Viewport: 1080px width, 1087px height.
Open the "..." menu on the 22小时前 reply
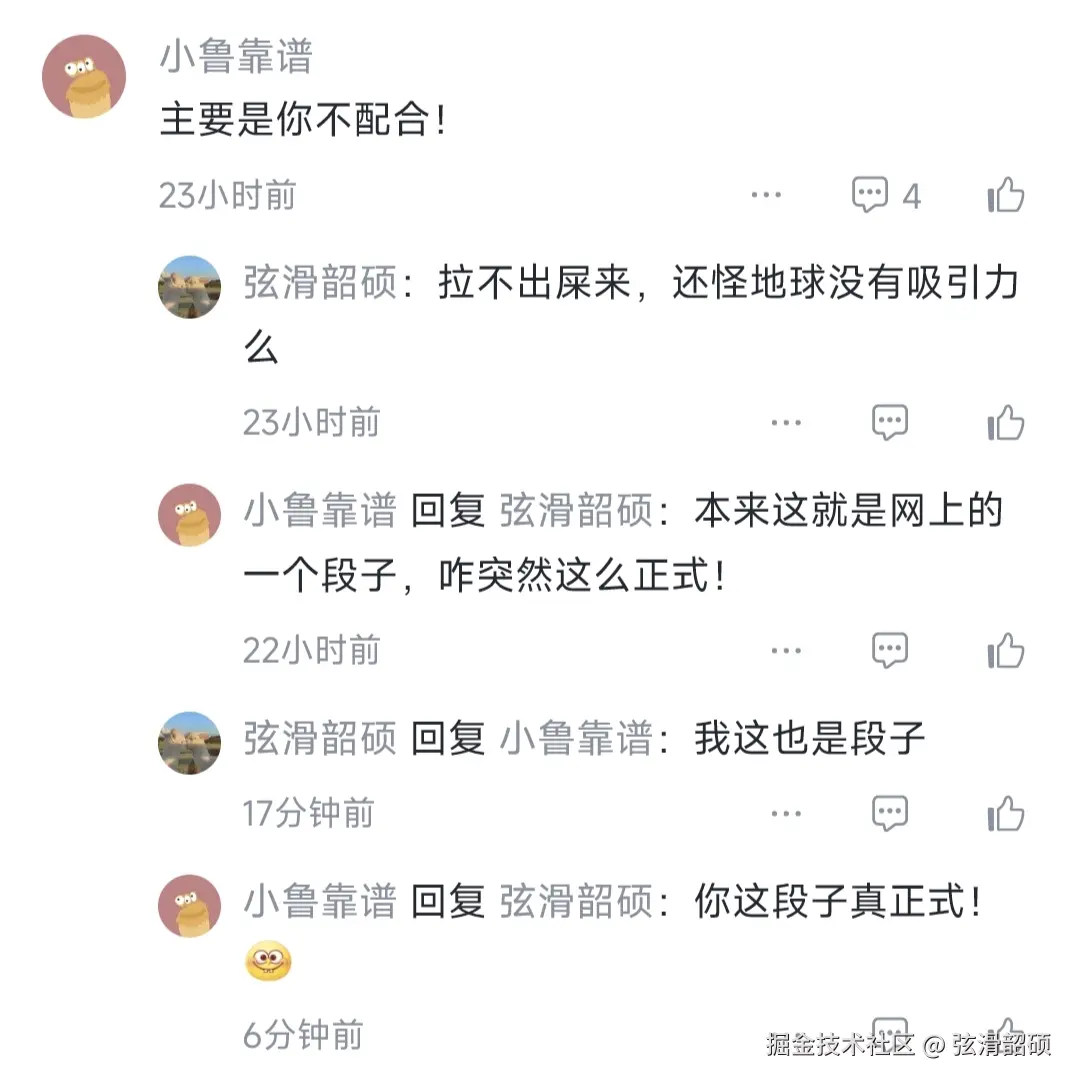pos(787,649)
